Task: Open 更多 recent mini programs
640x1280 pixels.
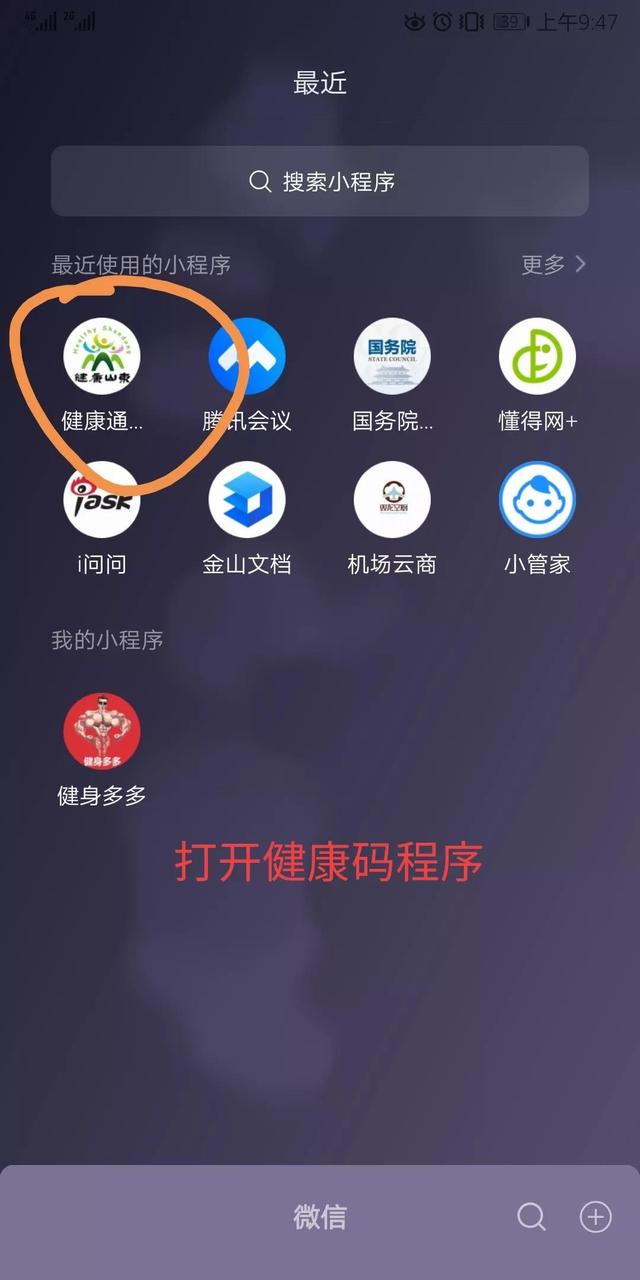Action: [x=553, y=264]
